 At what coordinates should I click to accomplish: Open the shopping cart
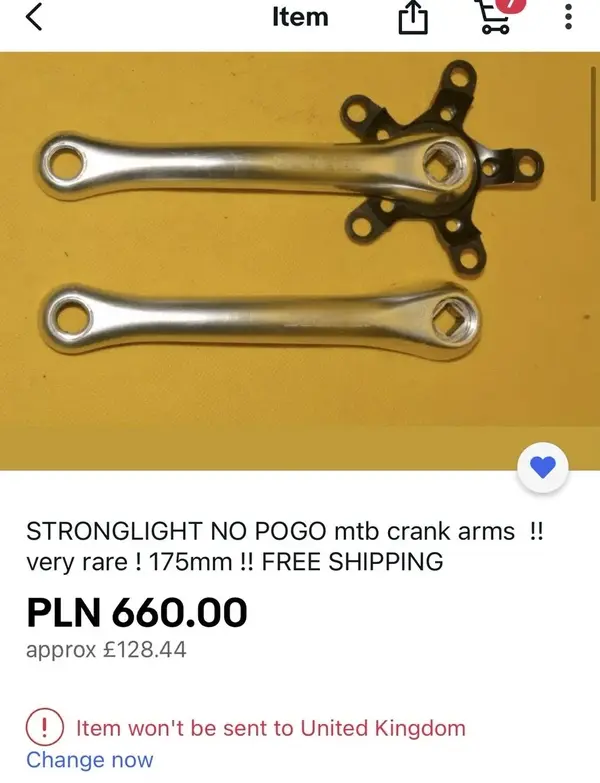pos(494,18)
